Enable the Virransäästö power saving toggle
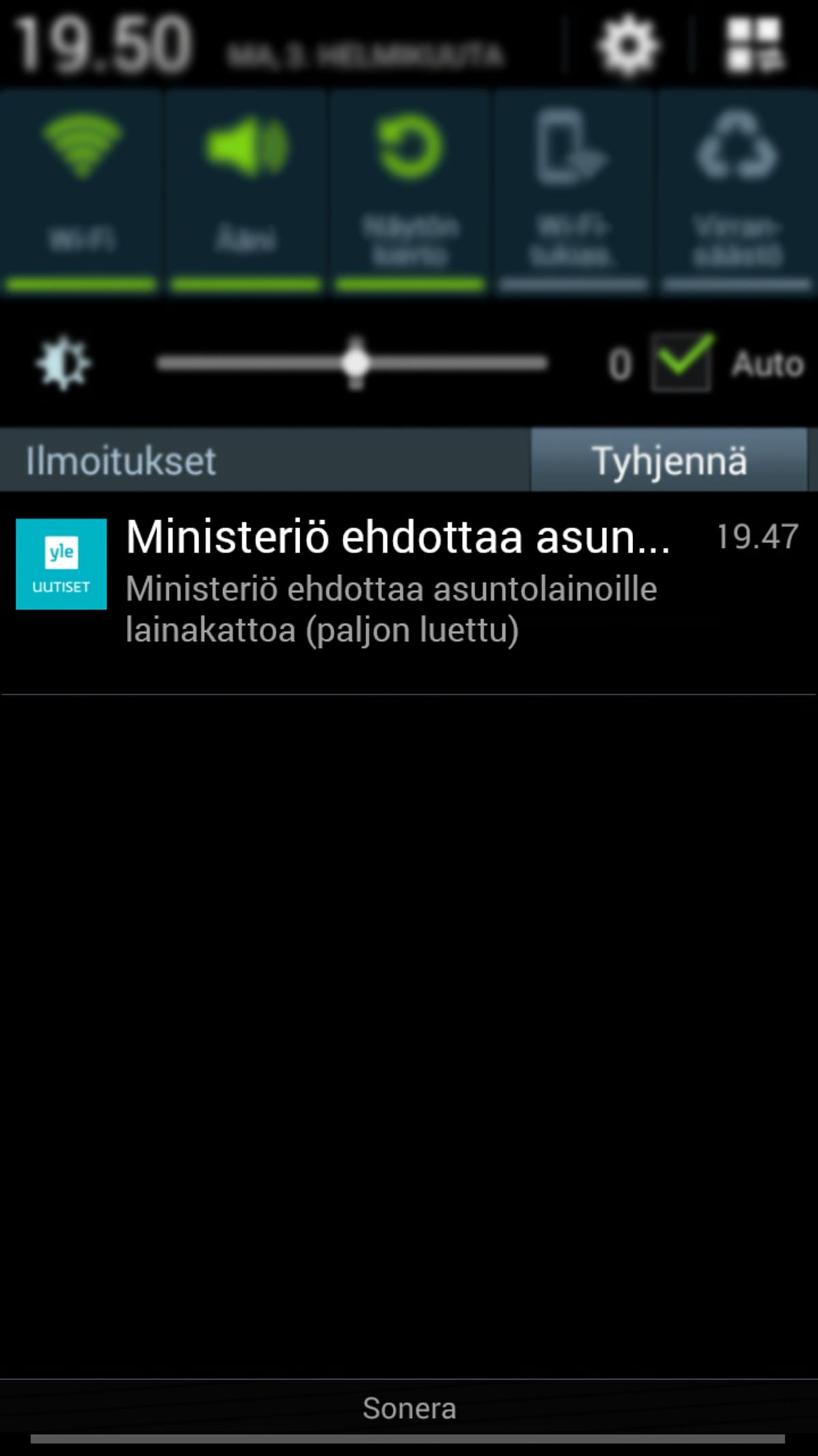The image size is (818, 1456). [x=737, y=191]
